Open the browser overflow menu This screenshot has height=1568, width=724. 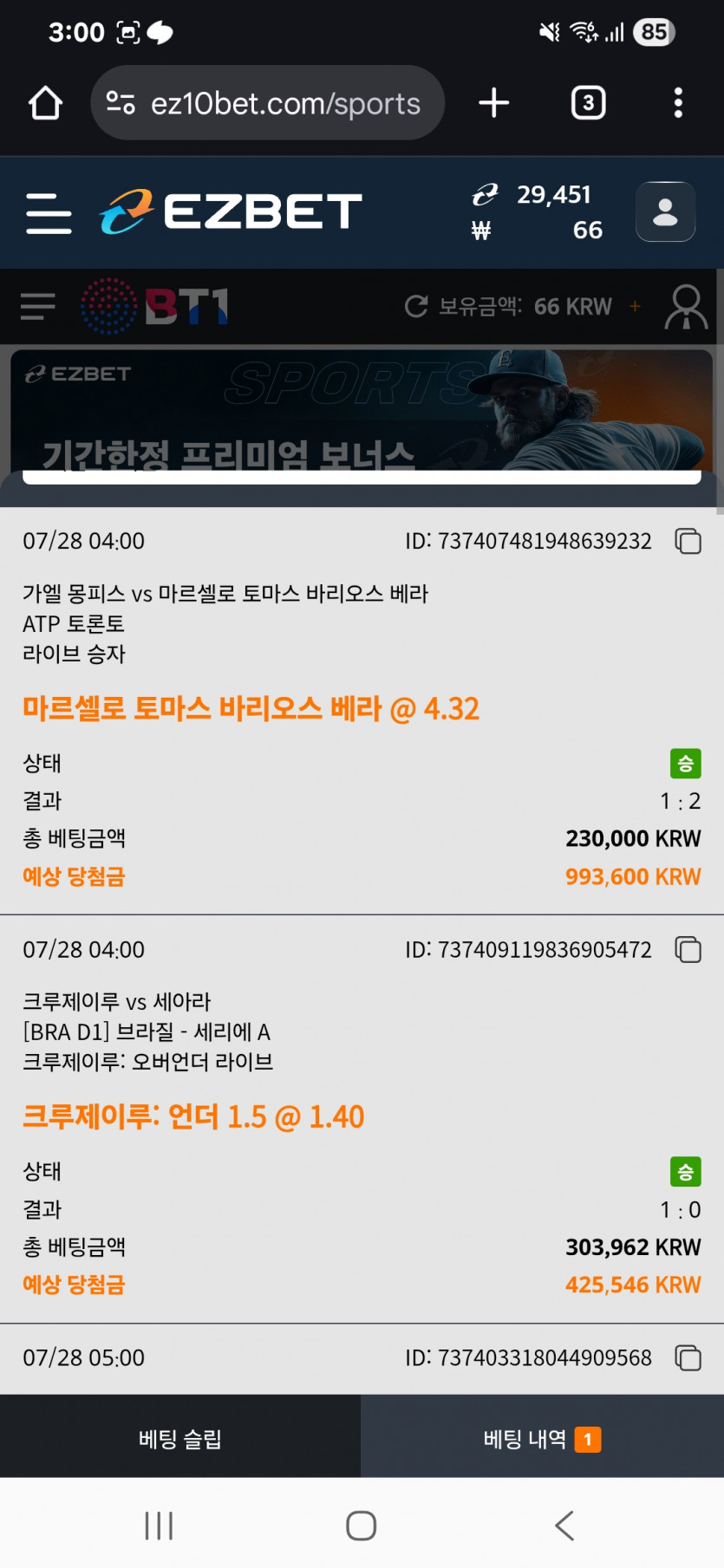[x=678, y=103]
